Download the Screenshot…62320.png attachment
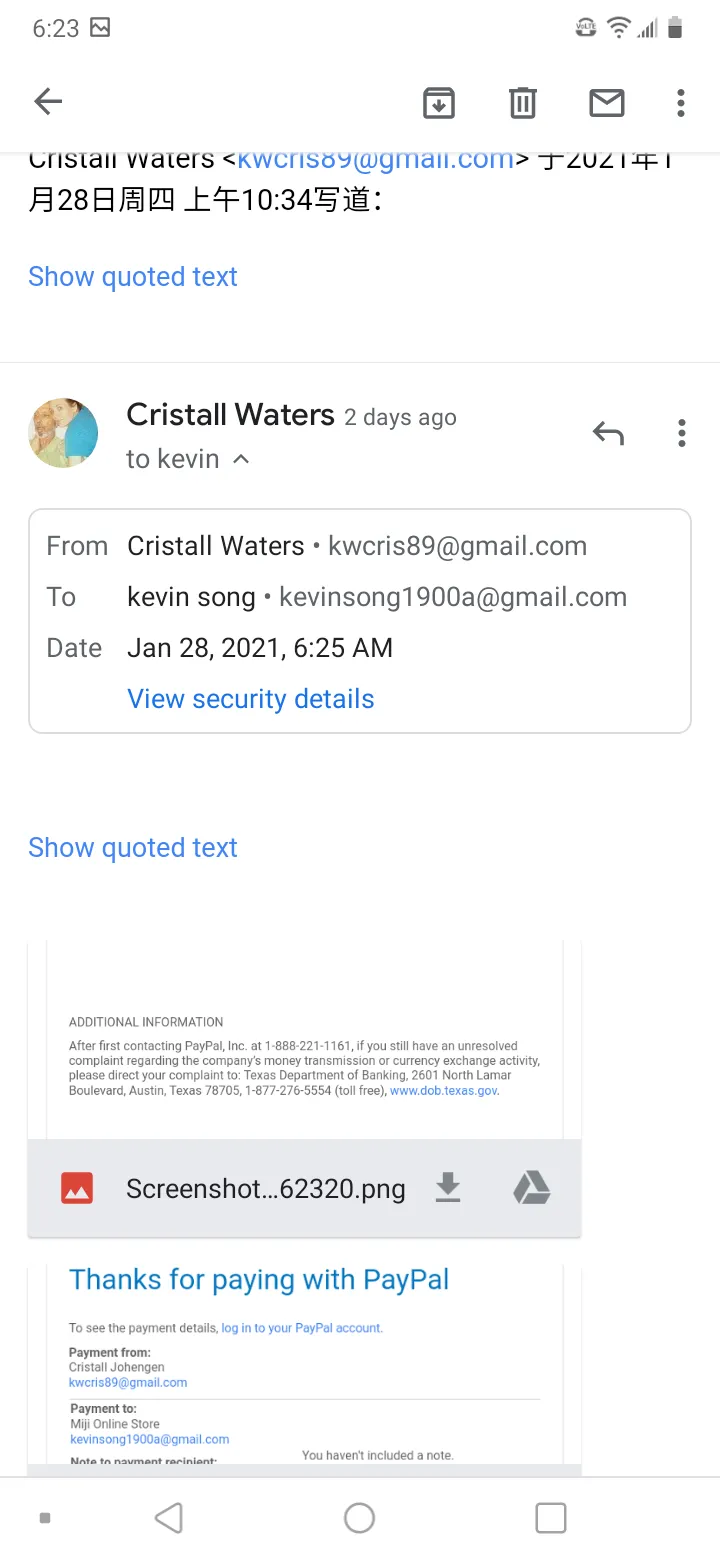This screenshot has width=720, height=1560. coord(448,1188)
